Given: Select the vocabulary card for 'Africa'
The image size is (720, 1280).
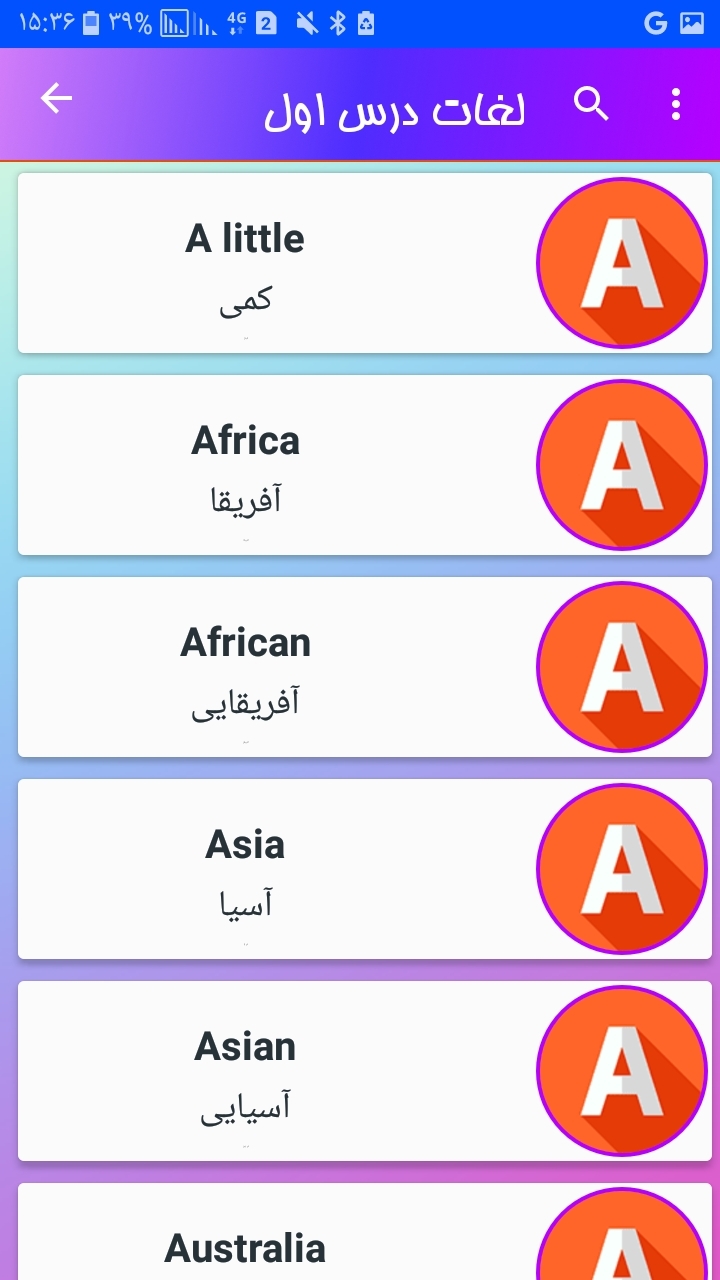Looking at the screenshot, I should [300, 464].
